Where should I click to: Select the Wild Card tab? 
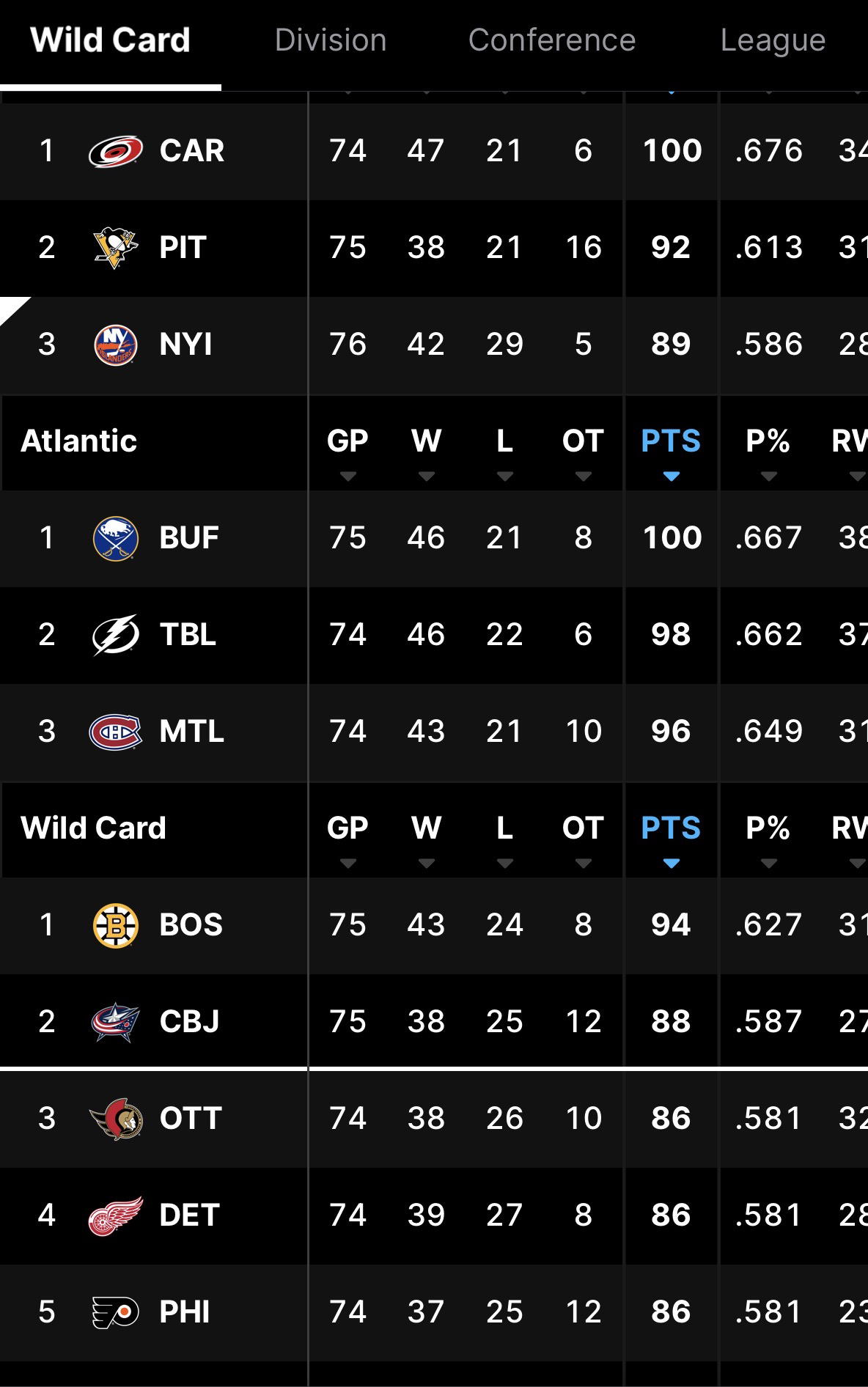pyautogui.click(x=111, y=40)
